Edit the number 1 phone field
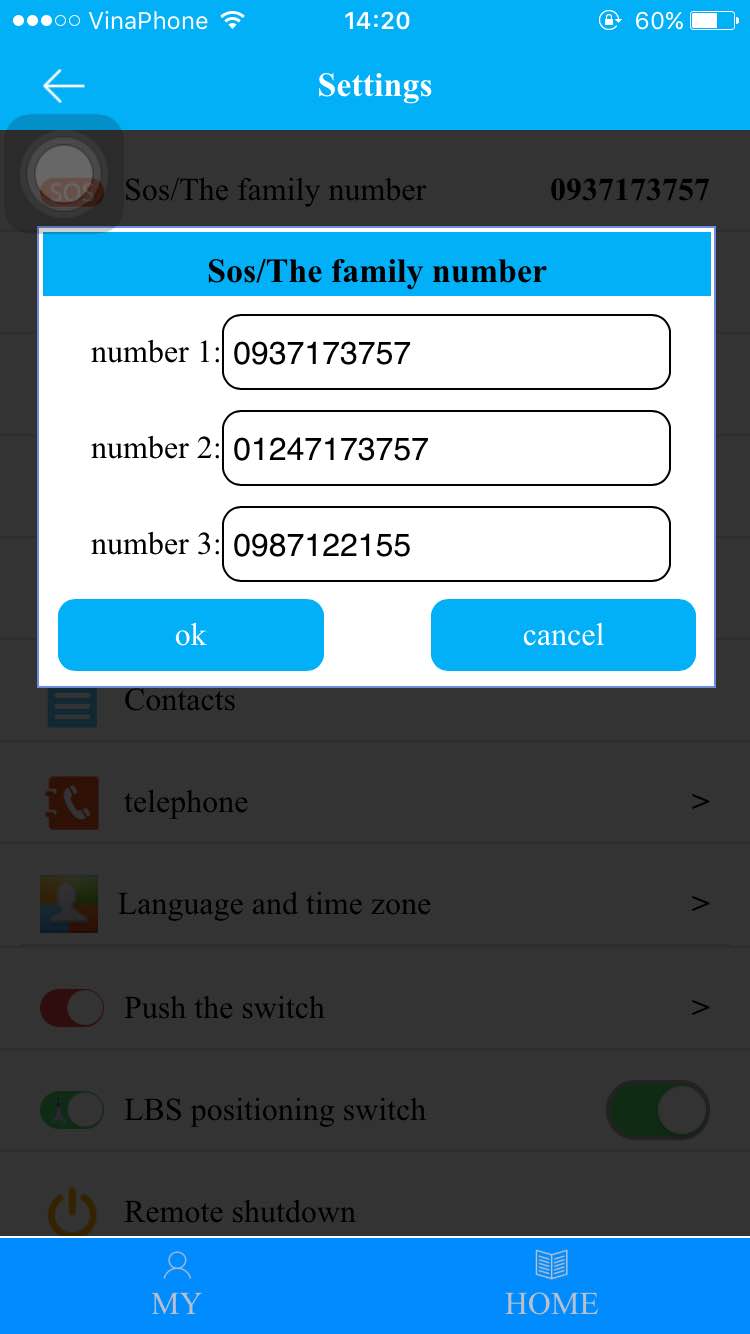The image size is (750, 1334). [445, 352]
